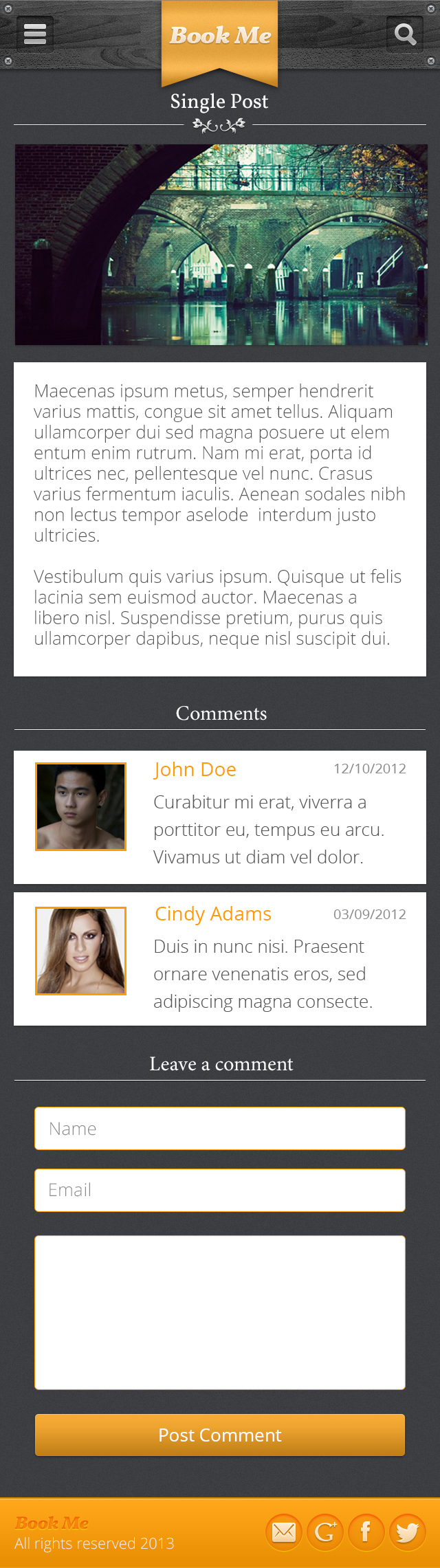Image resolution: width=440 pixels, height=1568 pixels.
Task: Focus the Email field
Action: pyautogui.click(x=220, y=1190)
